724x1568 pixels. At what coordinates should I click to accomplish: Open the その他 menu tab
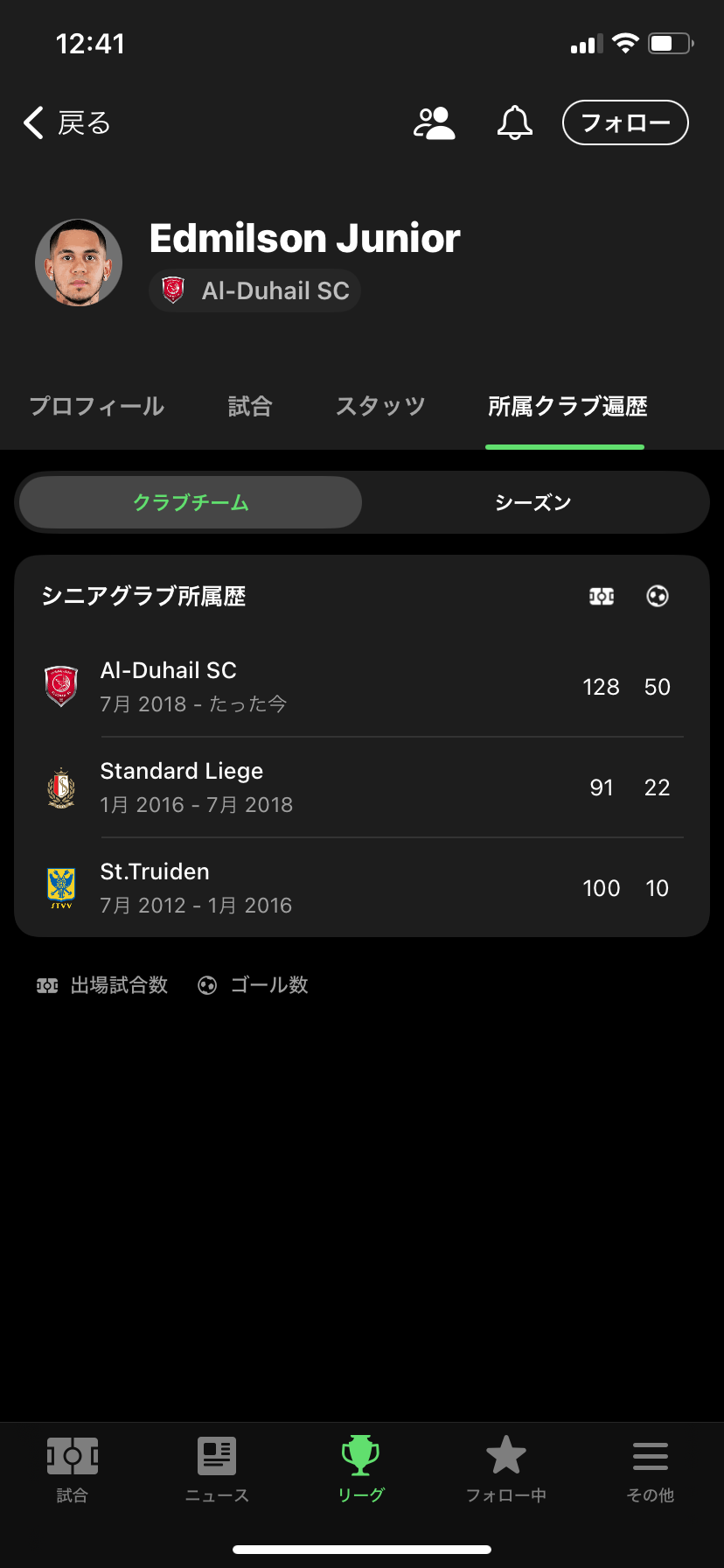click(651, 1470)
